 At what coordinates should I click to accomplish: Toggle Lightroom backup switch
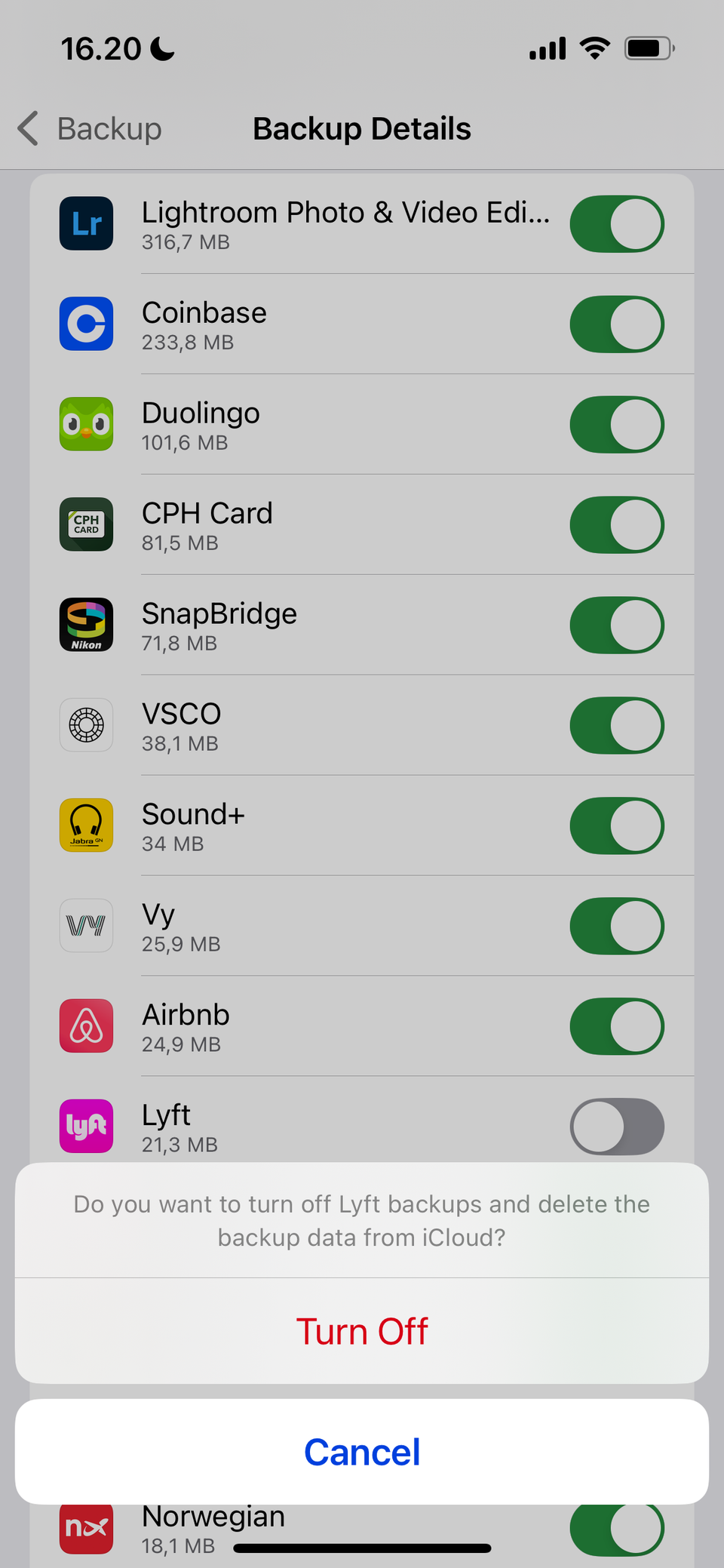point(617,224)
